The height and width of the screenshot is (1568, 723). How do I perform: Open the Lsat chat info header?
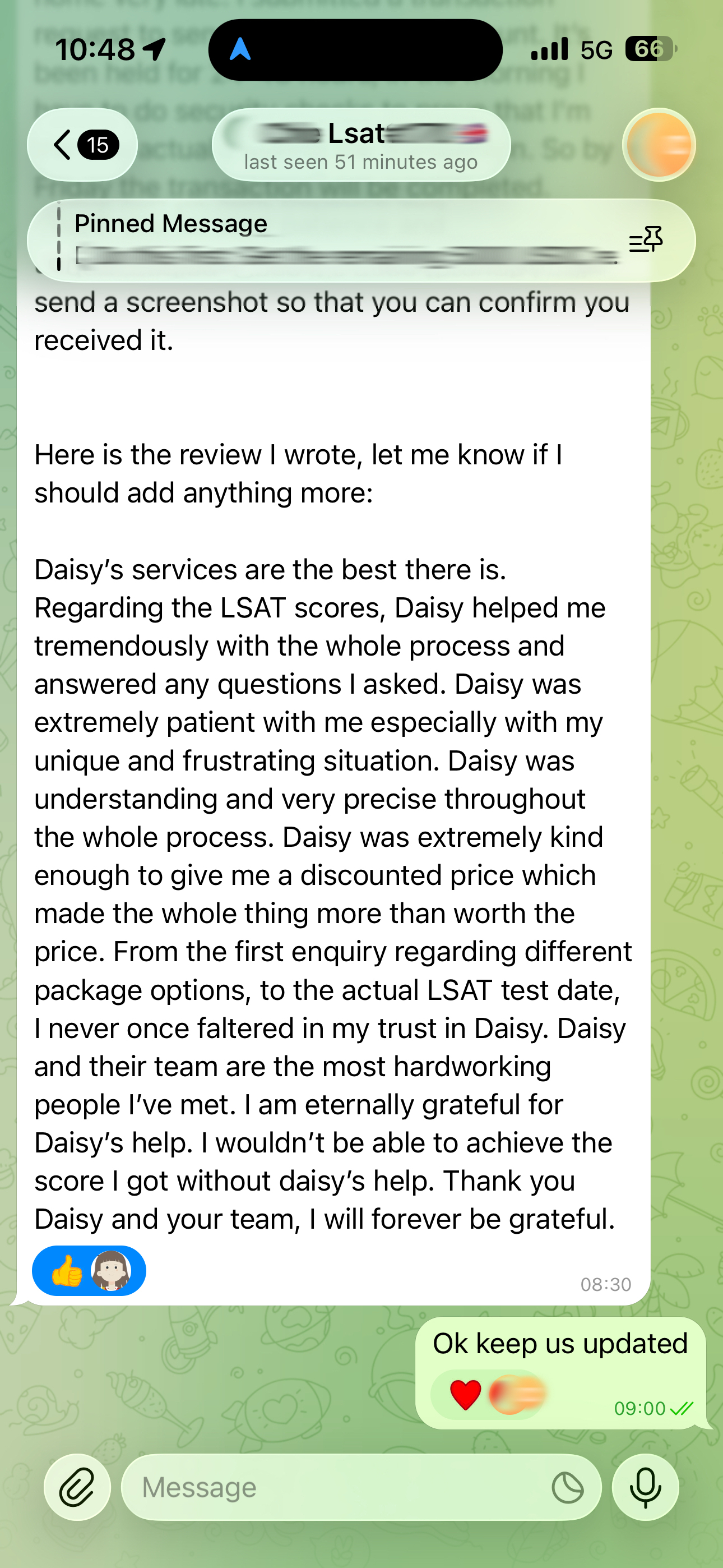361,145
